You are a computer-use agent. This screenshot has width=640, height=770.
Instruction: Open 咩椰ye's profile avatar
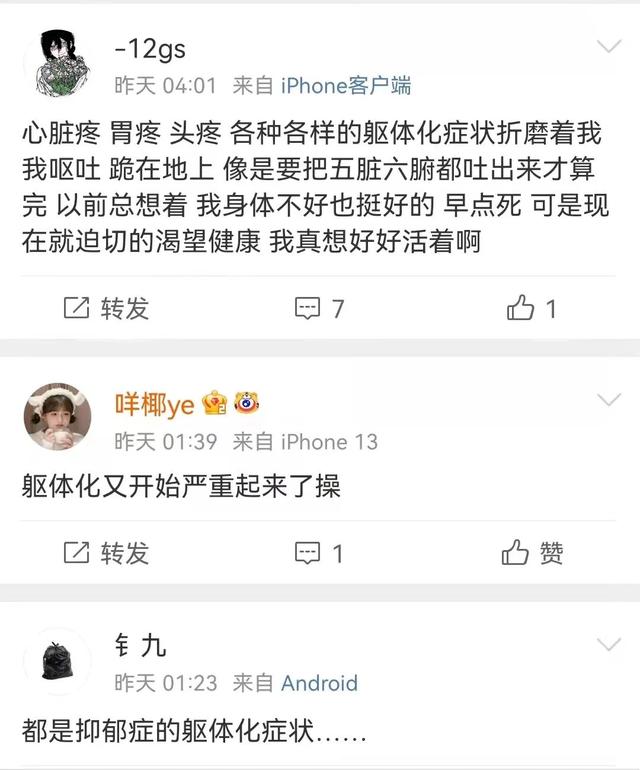57,416
